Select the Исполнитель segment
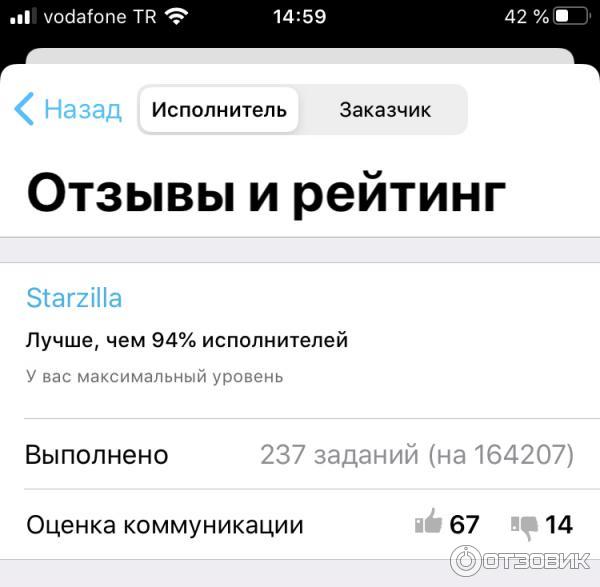Image resolution: width=600 pixels, height=587 pixels. coord(219,110)
